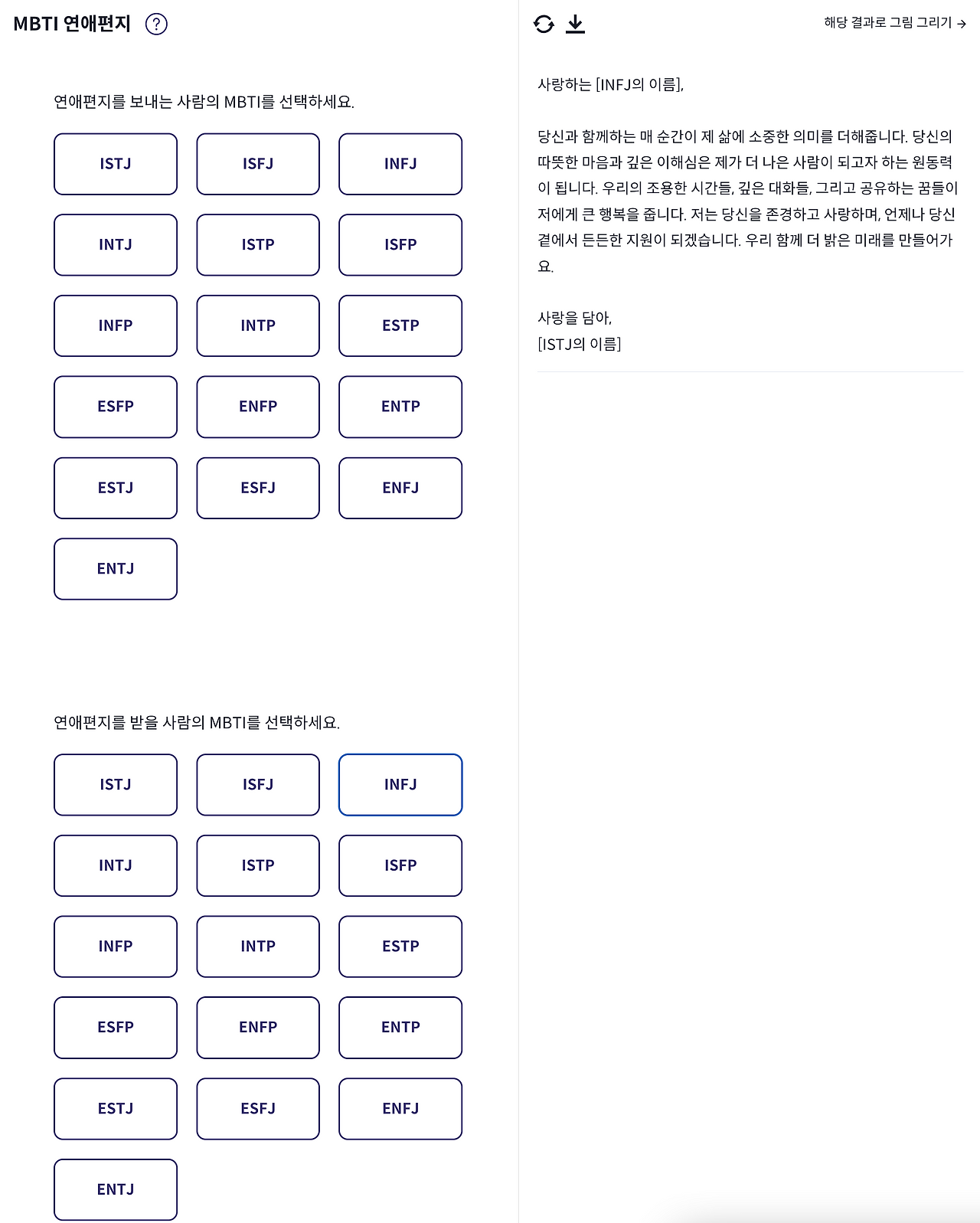
Task: Select ISTJ as the letter sender
Action: pyautogui.click(x=115, y=163)
